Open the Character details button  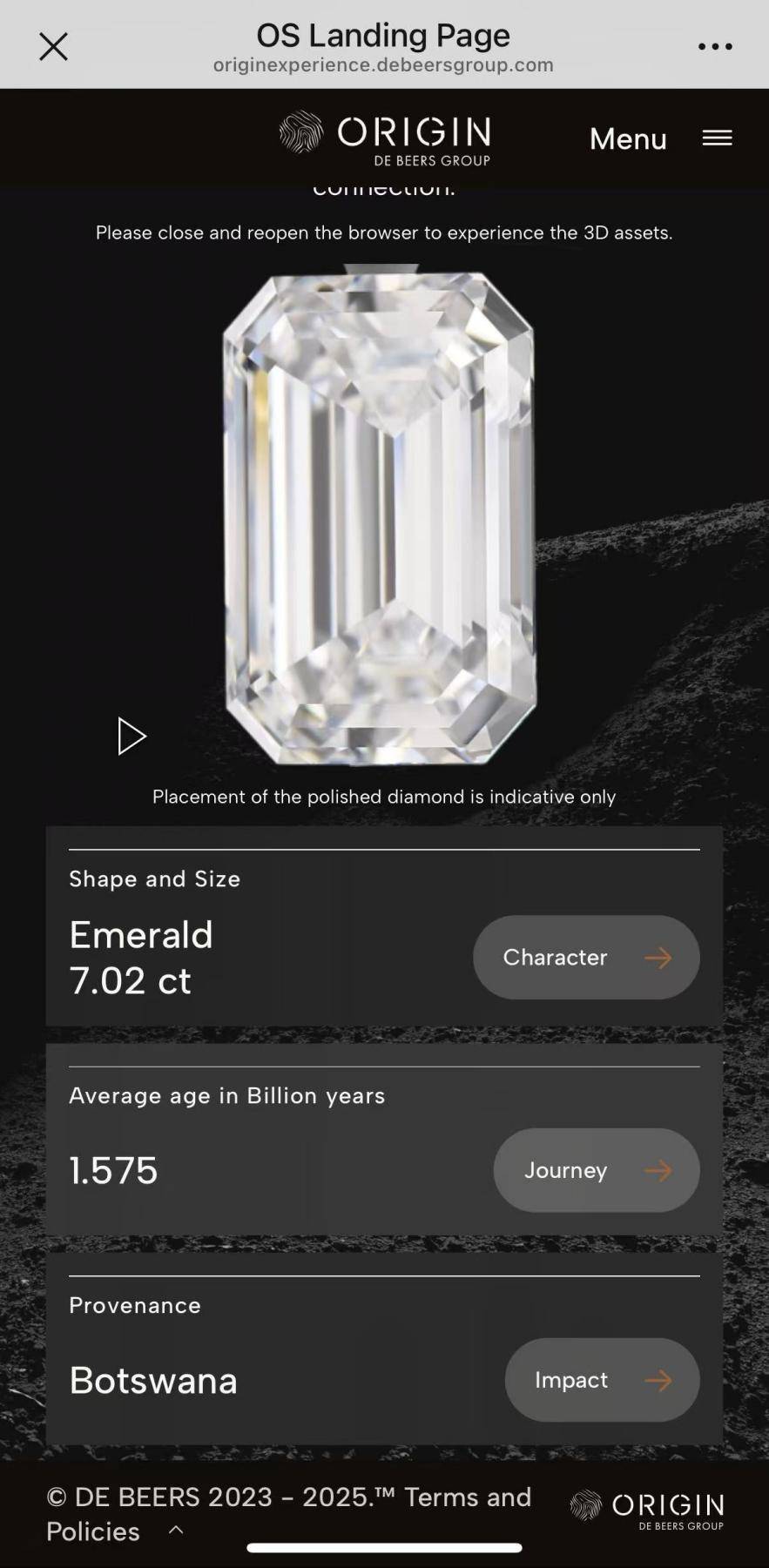586,957
